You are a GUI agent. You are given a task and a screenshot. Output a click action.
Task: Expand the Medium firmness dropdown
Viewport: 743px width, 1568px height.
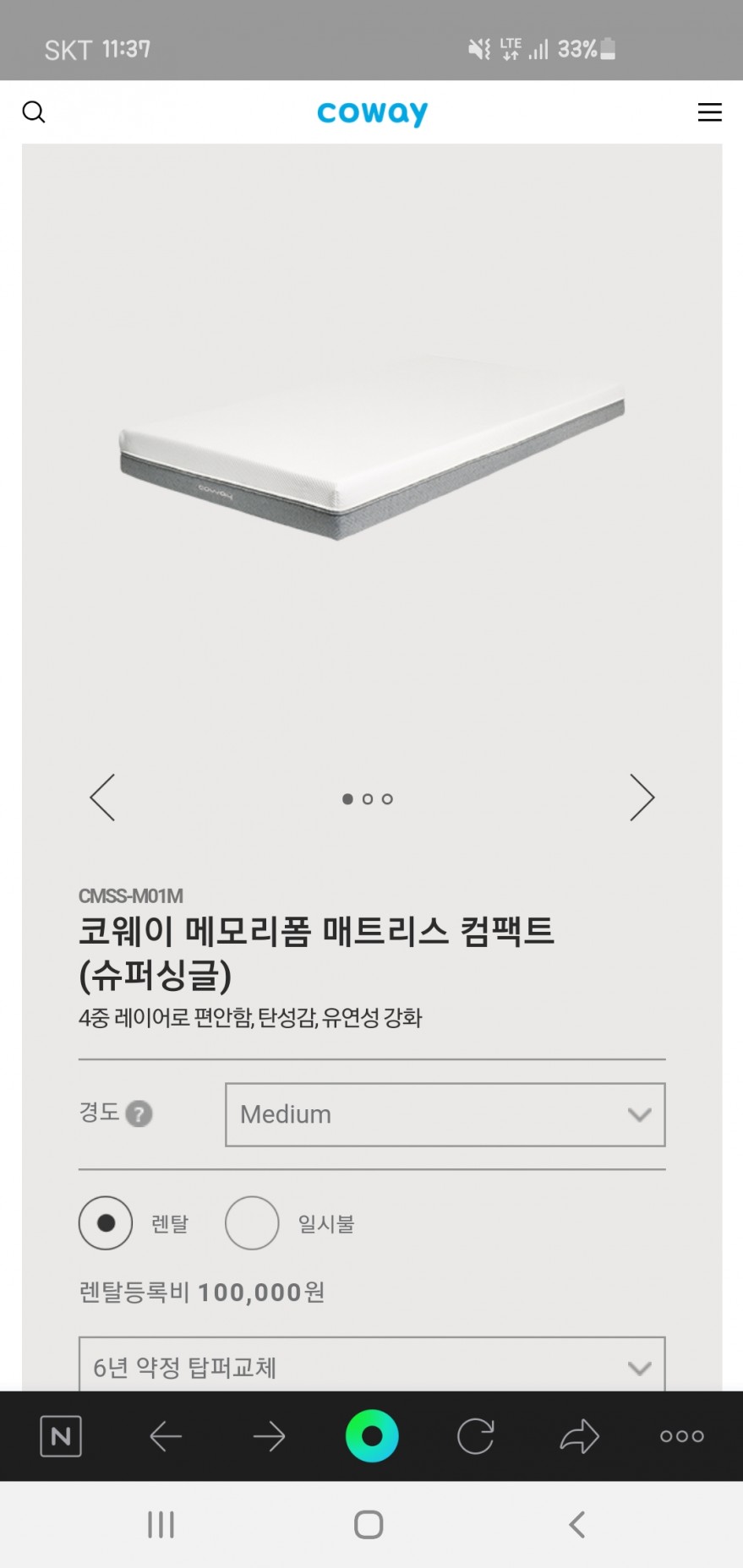445,1114
